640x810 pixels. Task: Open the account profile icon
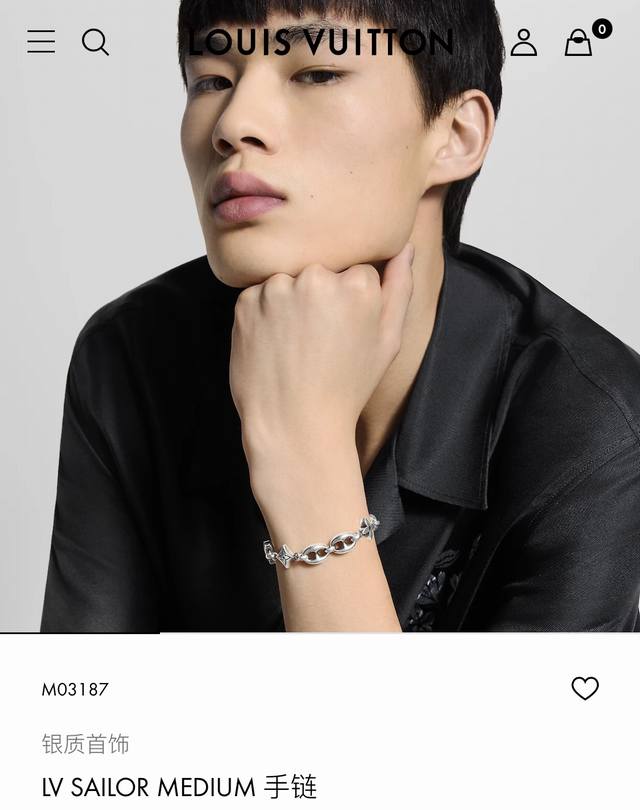coord(523,42)
